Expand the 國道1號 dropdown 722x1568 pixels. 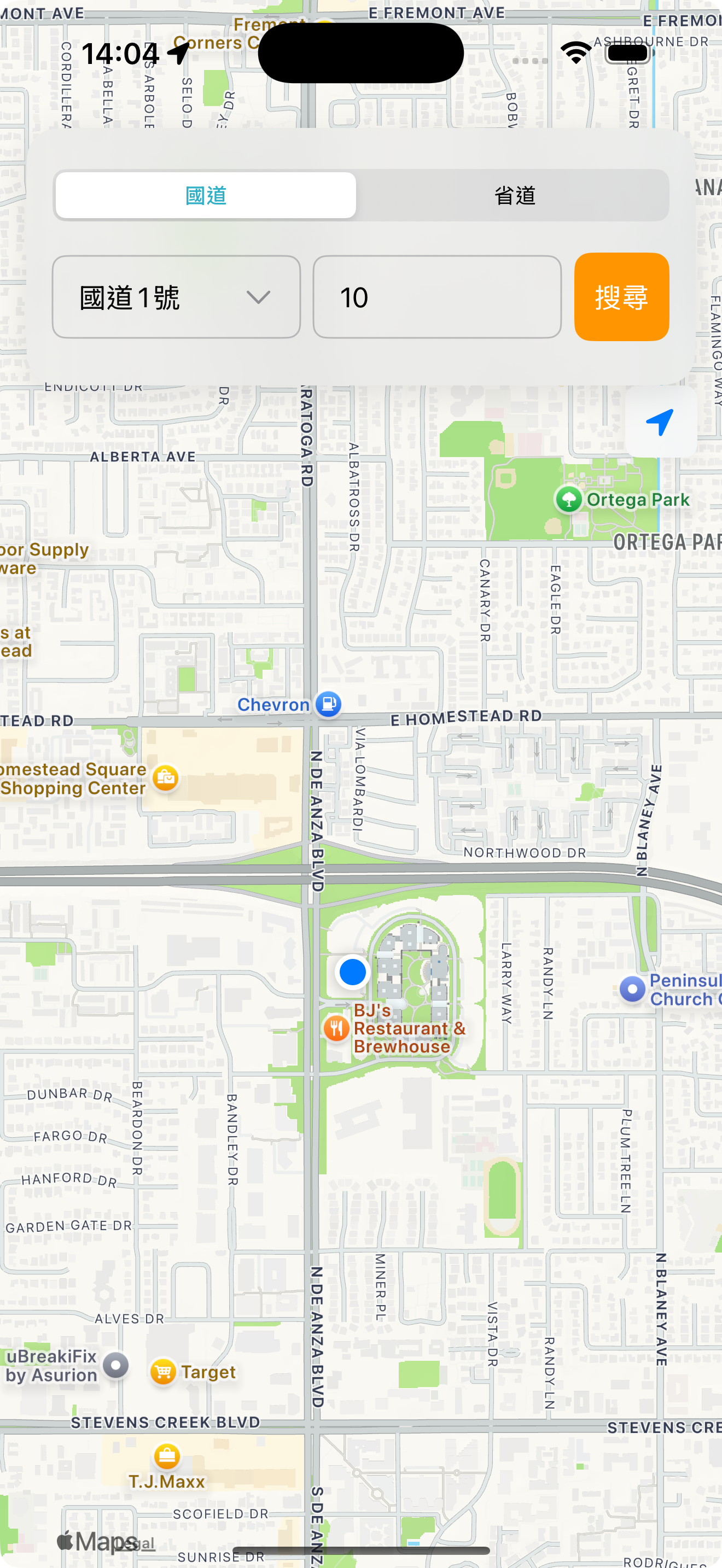(x=177, y=297)
